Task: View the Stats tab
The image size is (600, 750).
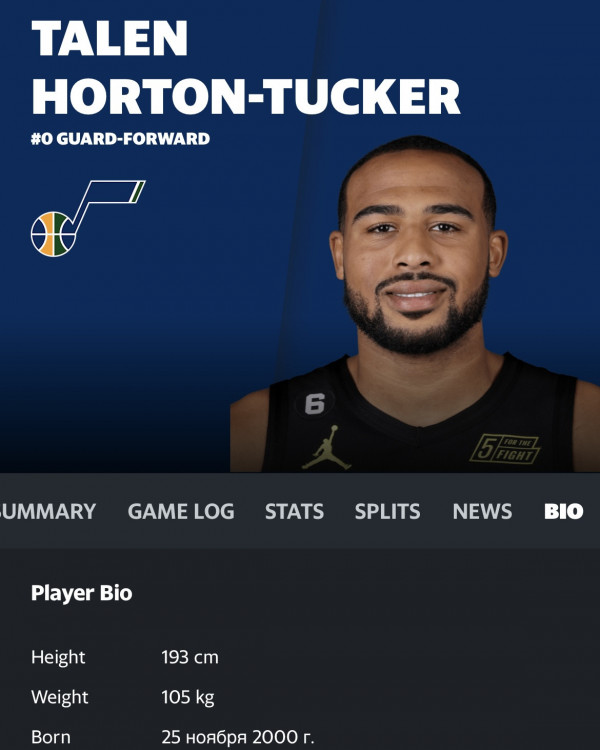Action: coord(294,511)
